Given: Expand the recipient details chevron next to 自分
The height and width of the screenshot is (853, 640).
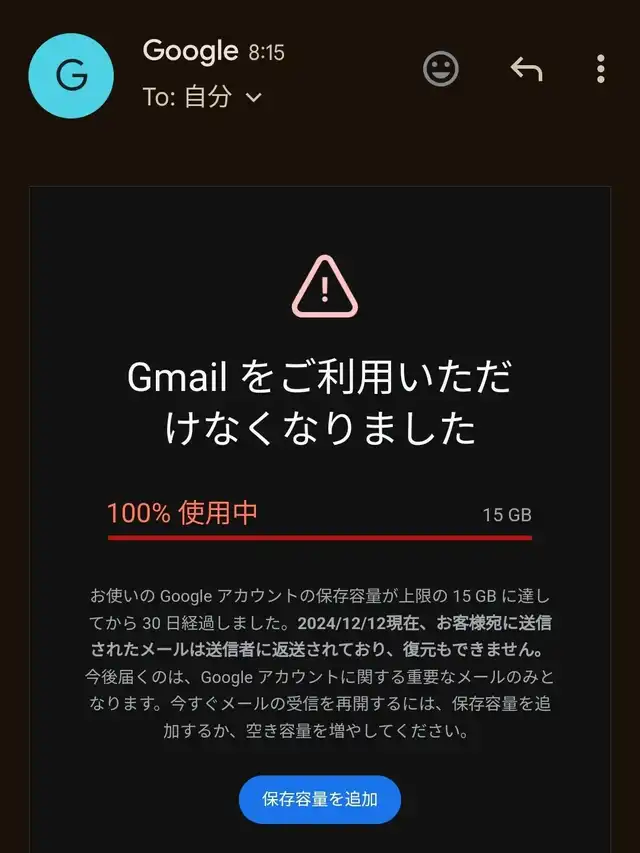Looking at the screenshot, I should (x=254, y=97).
